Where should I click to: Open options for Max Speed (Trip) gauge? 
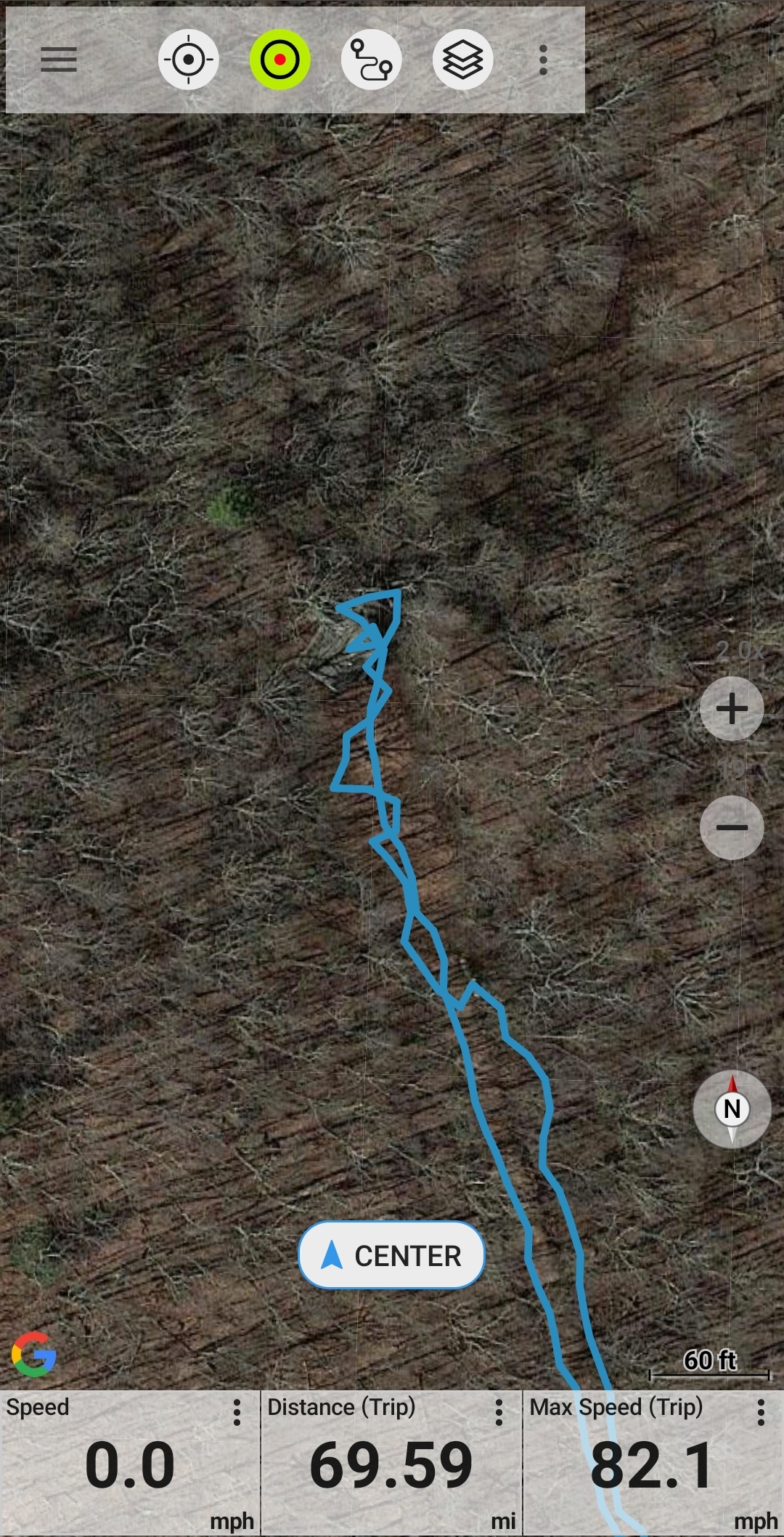761,1413
